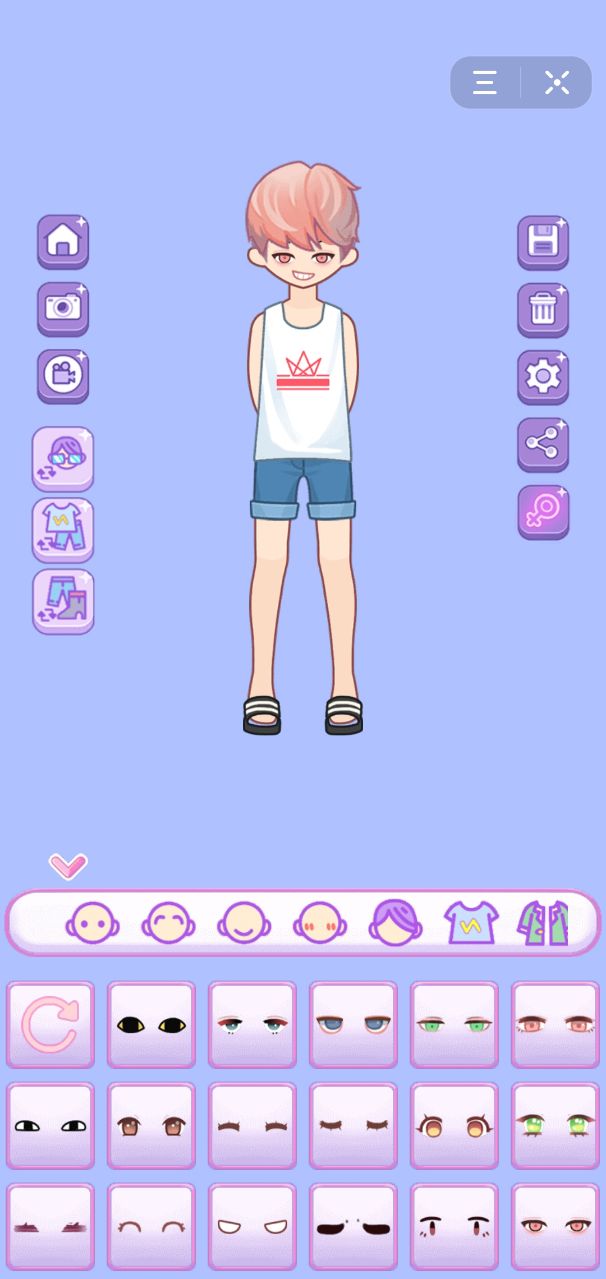Viewport: 606px width, 1279px height.
Task: Share the character design
Action: coord(543,444)
